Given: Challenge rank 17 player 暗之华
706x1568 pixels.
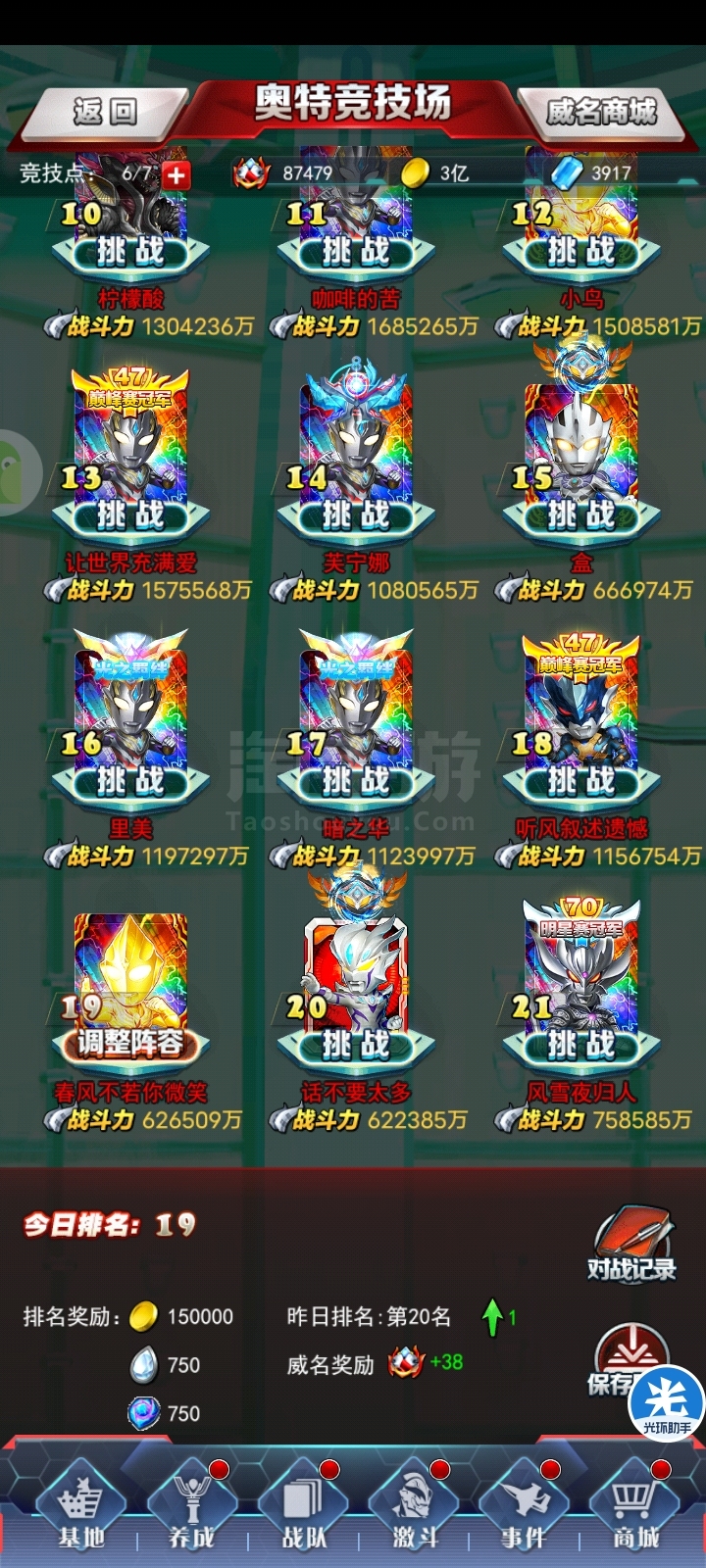Looking at the screenshot, I should point(356,781).
